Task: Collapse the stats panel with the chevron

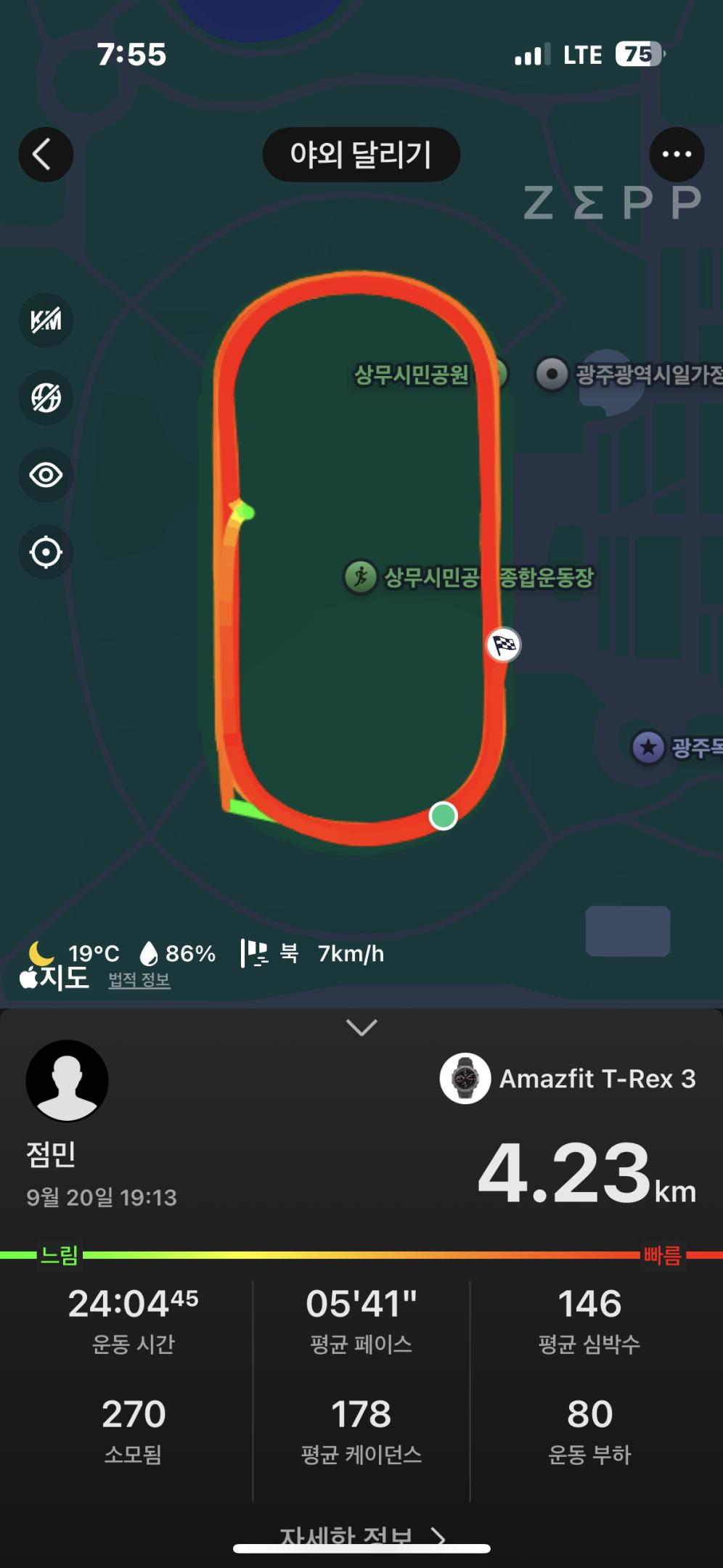Action: [361, 1027]
